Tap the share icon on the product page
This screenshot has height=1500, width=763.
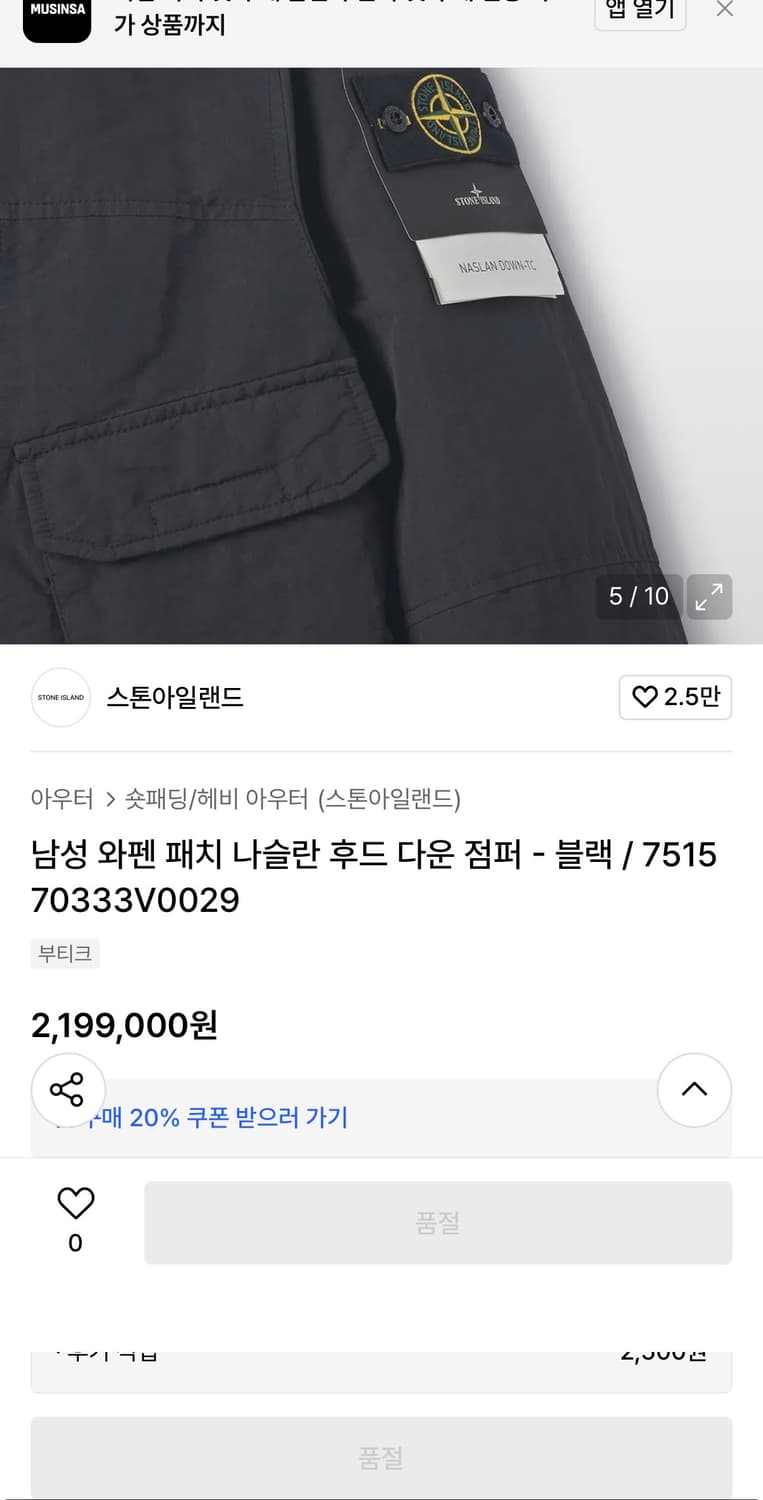[68, 1090]
